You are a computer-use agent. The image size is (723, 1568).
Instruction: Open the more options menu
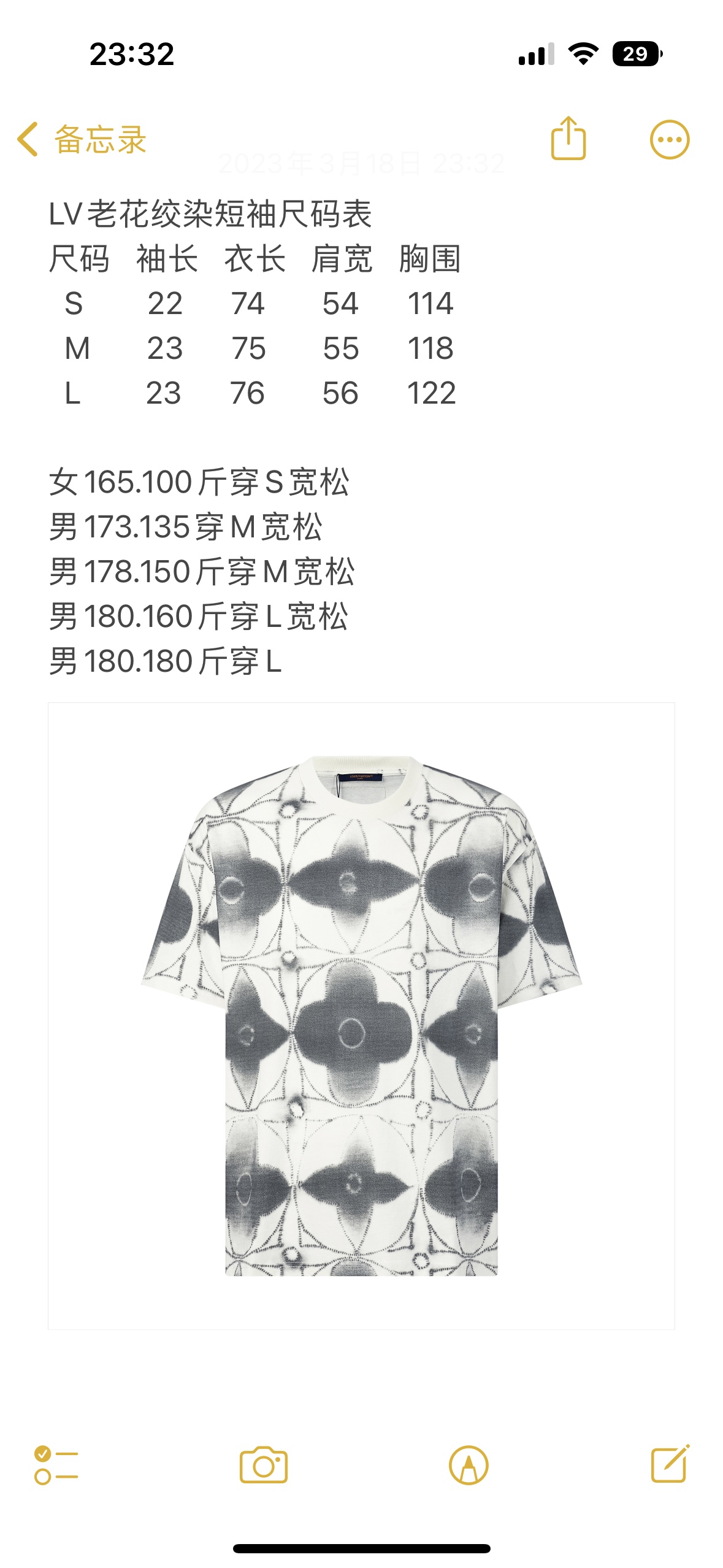click(669, 140)
